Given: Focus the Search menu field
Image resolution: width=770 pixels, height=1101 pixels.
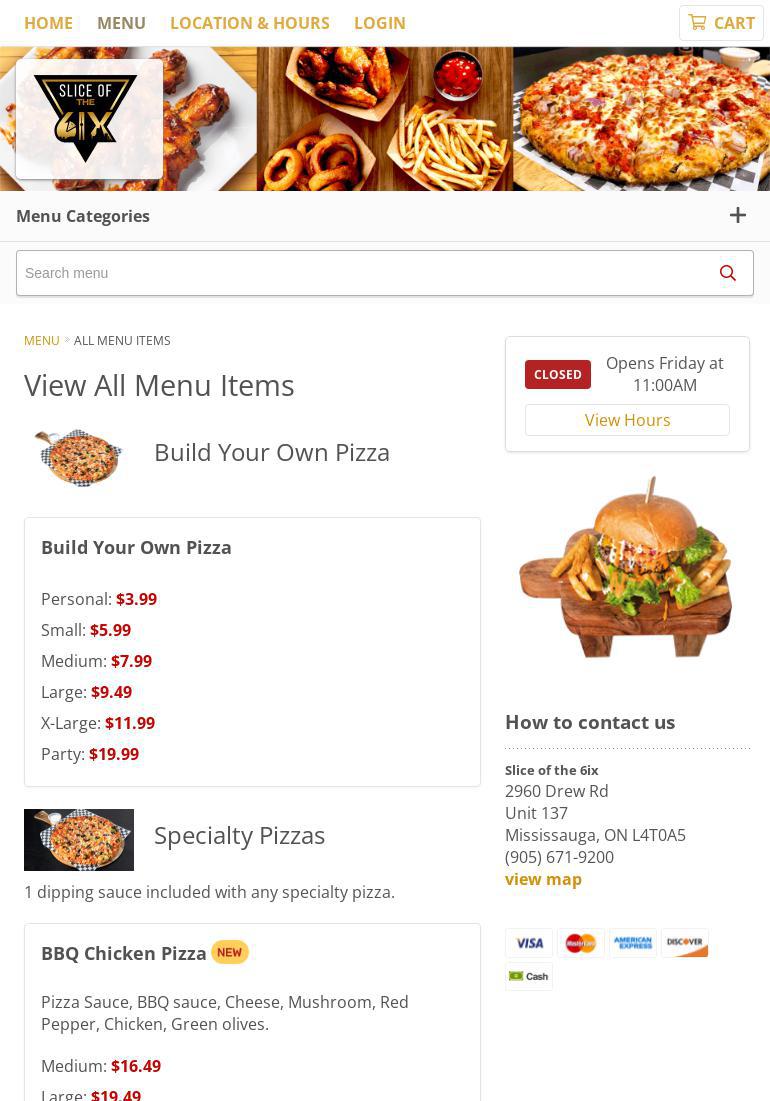Looking at the screenshot, I should (x=360, y=273).
